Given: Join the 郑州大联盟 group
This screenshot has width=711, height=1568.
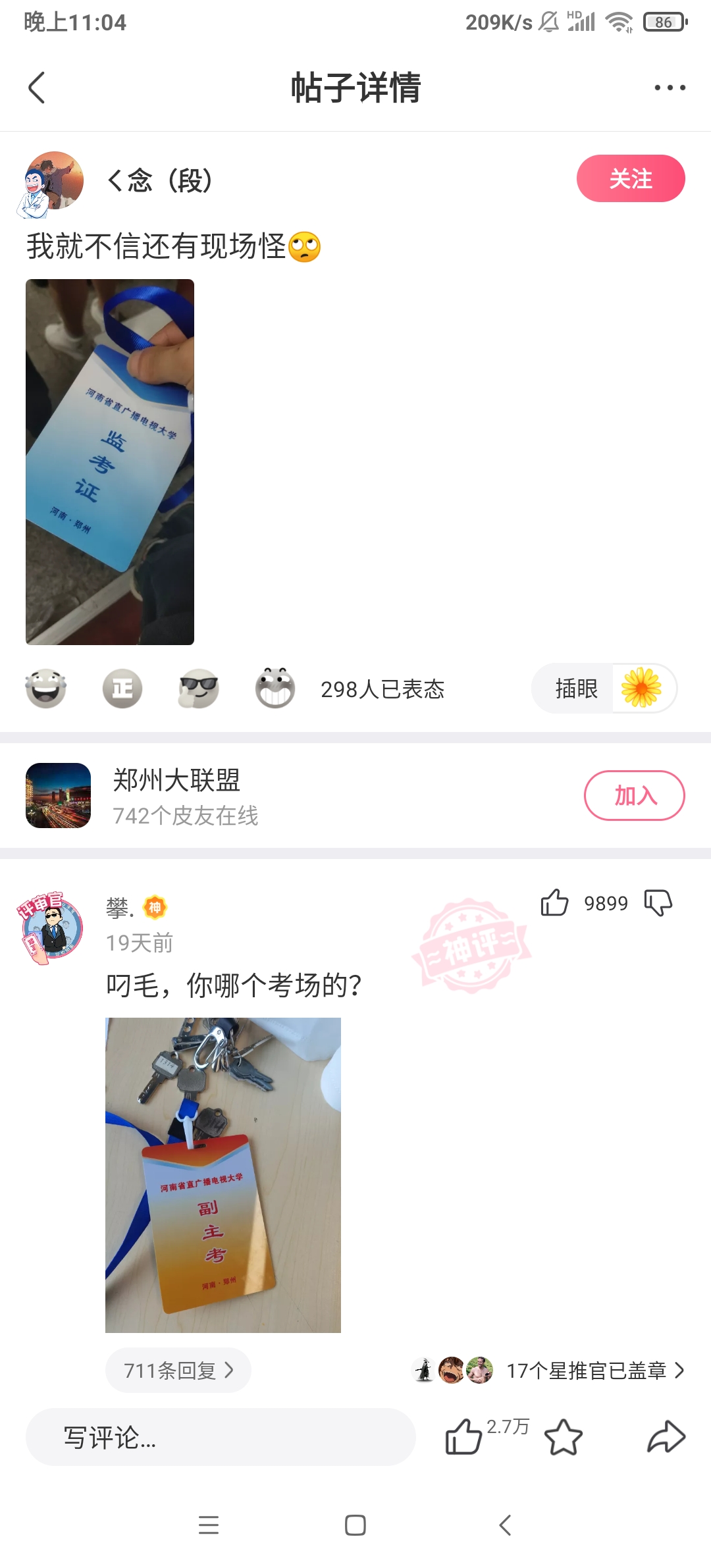Looking at the screenshot, I should [634, 795].
